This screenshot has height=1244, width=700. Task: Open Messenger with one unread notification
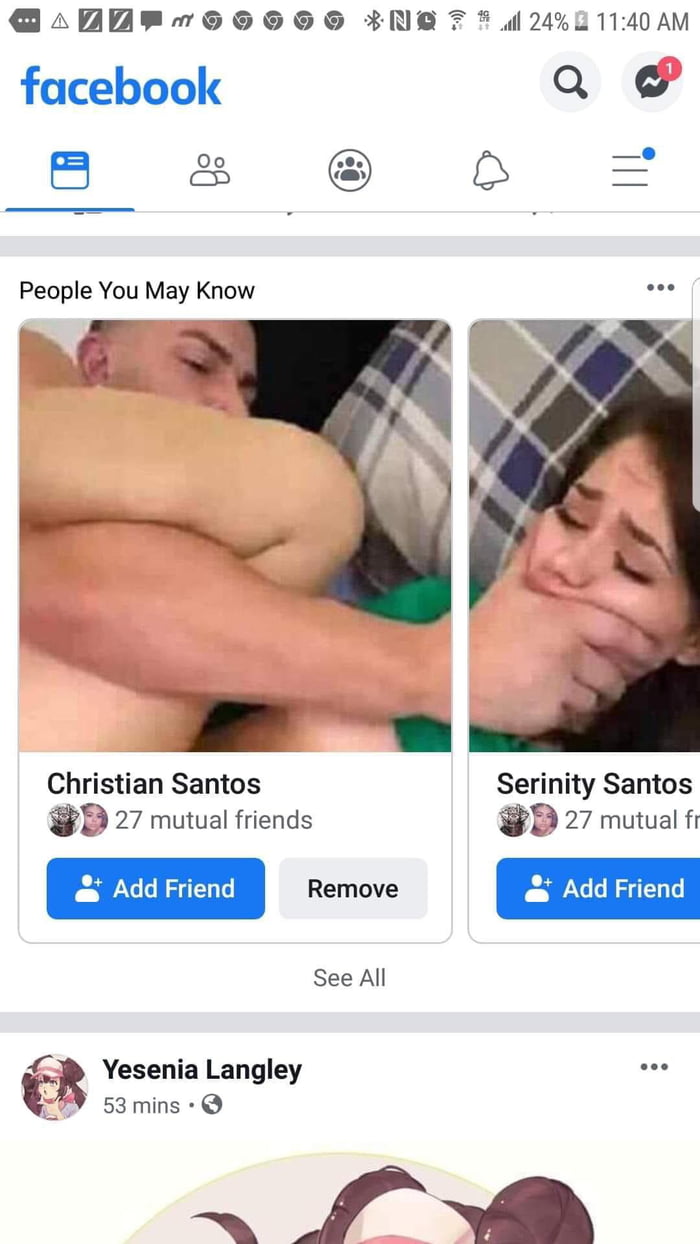(x=652, y=82)
